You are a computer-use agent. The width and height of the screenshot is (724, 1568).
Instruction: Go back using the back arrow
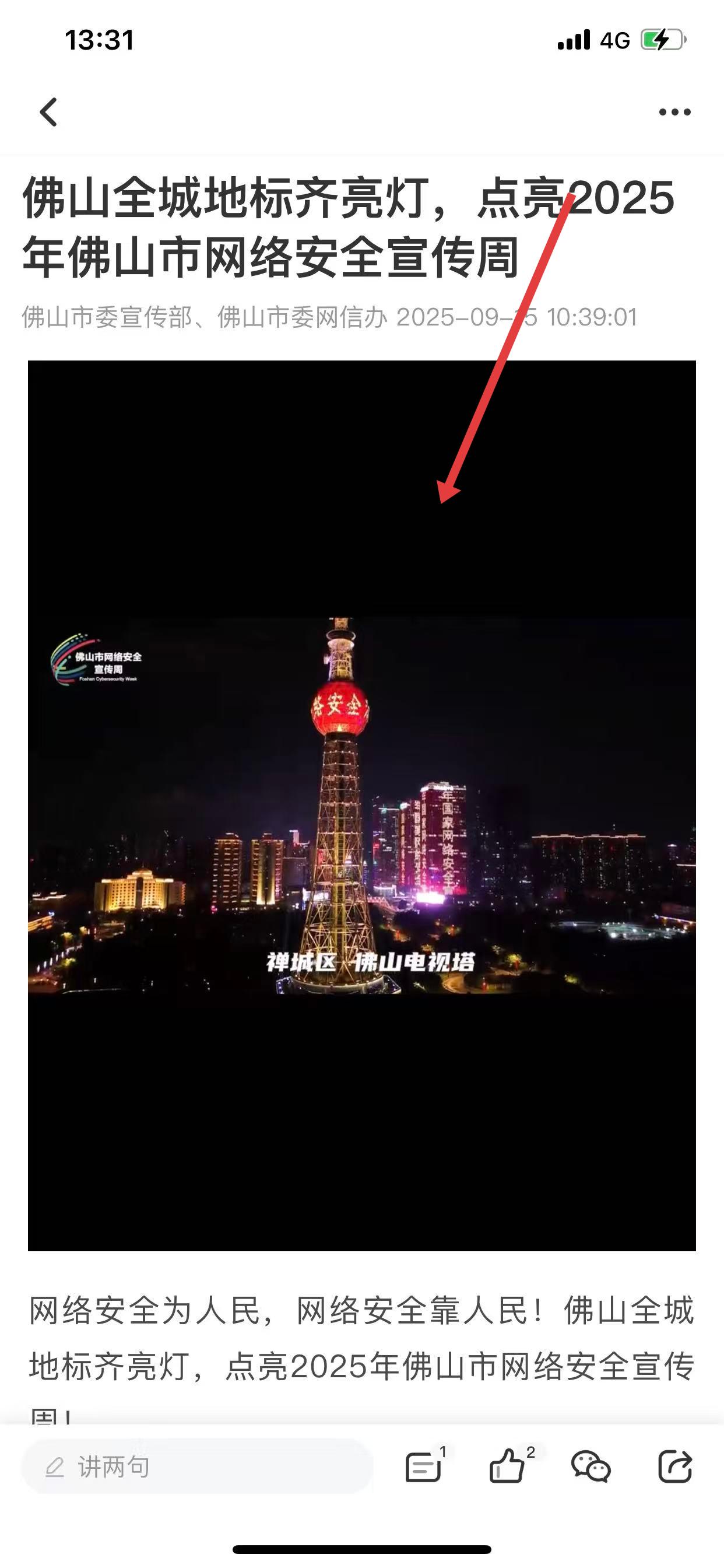click(48, 112)
